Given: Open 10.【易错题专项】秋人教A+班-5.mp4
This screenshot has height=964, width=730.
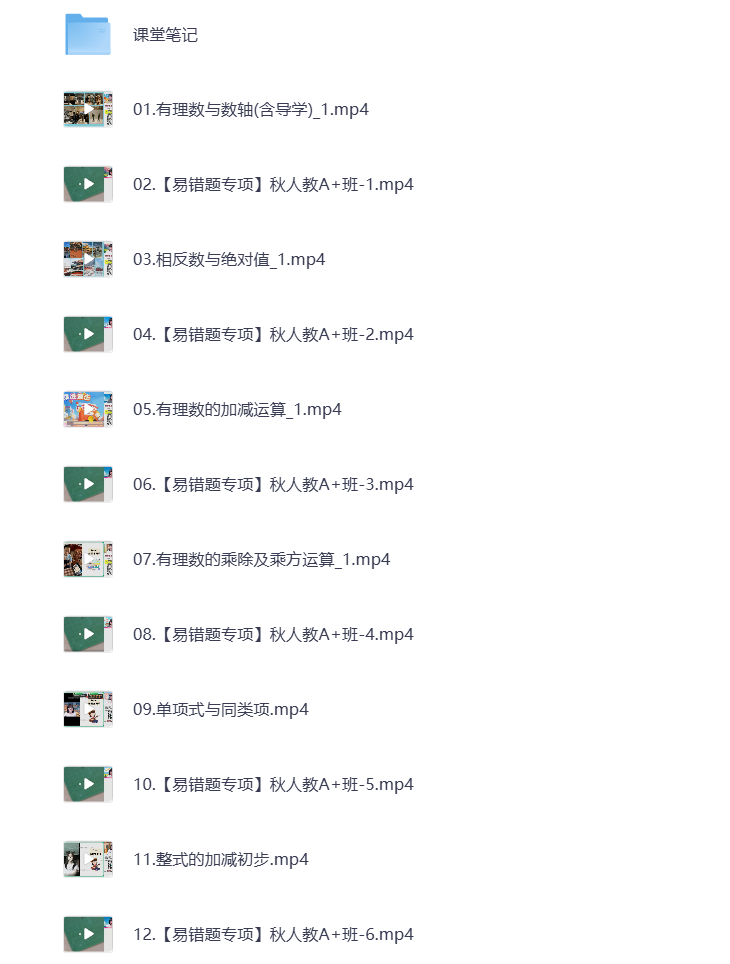Looking at the screenshot, I should (x=272, y=785).
